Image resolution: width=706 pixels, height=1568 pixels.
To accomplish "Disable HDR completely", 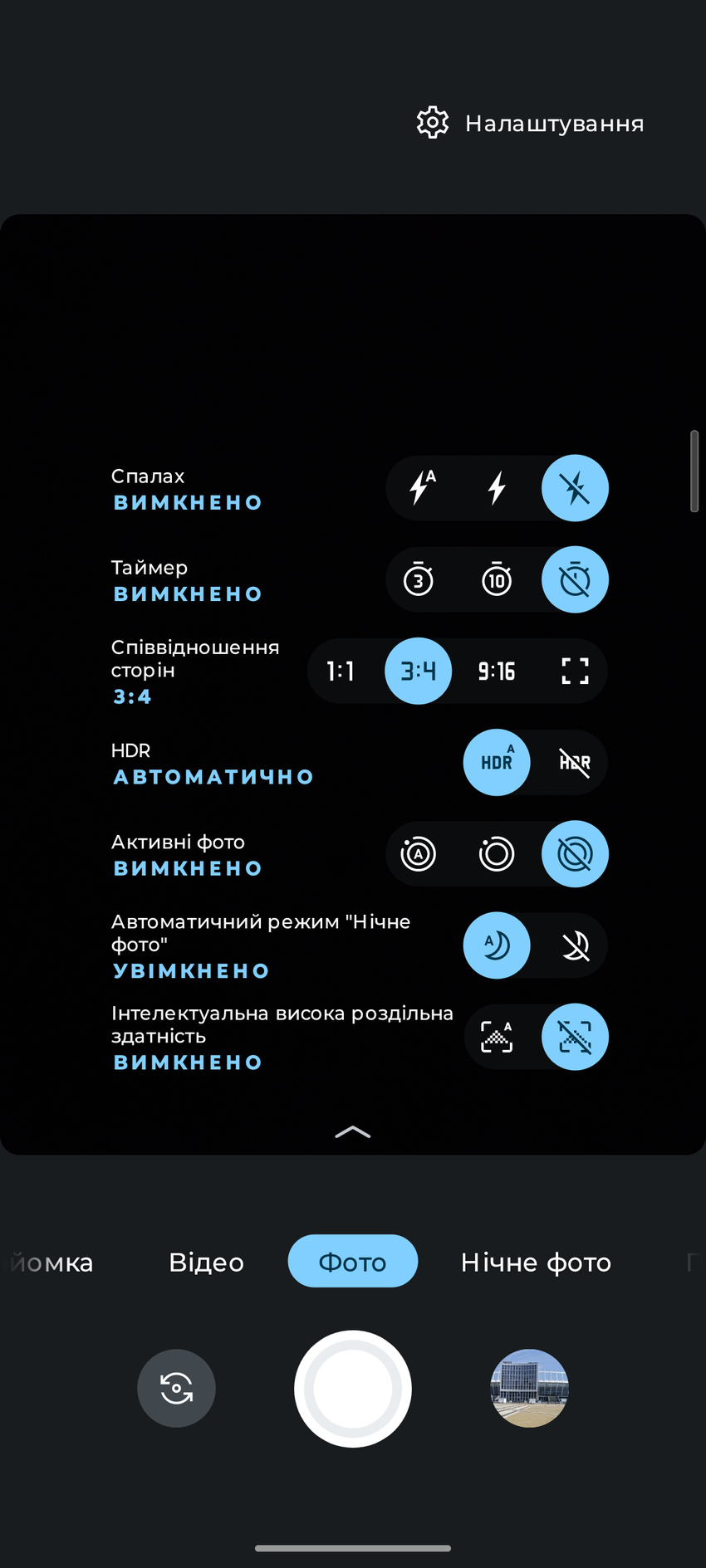I will tap(575, 762).
